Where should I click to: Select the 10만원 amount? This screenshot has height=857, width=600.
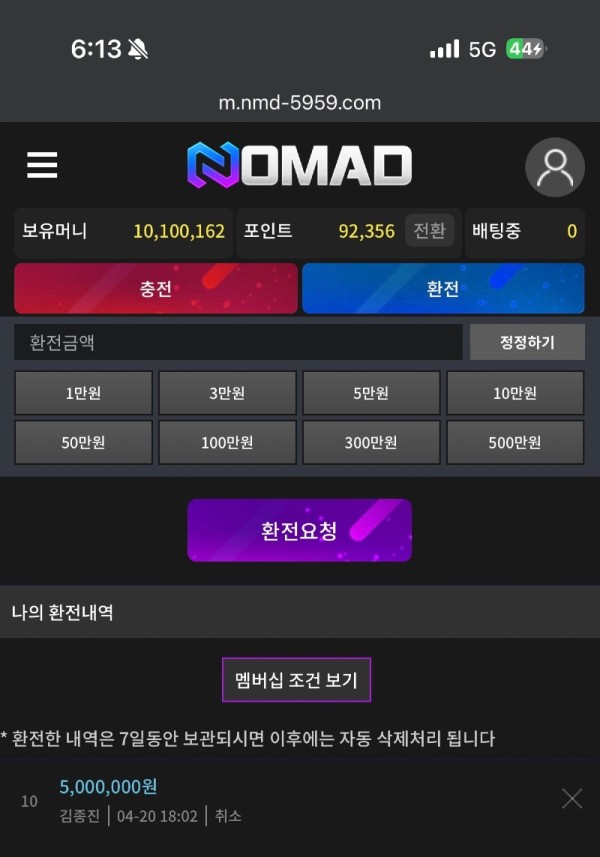[515, 393]
